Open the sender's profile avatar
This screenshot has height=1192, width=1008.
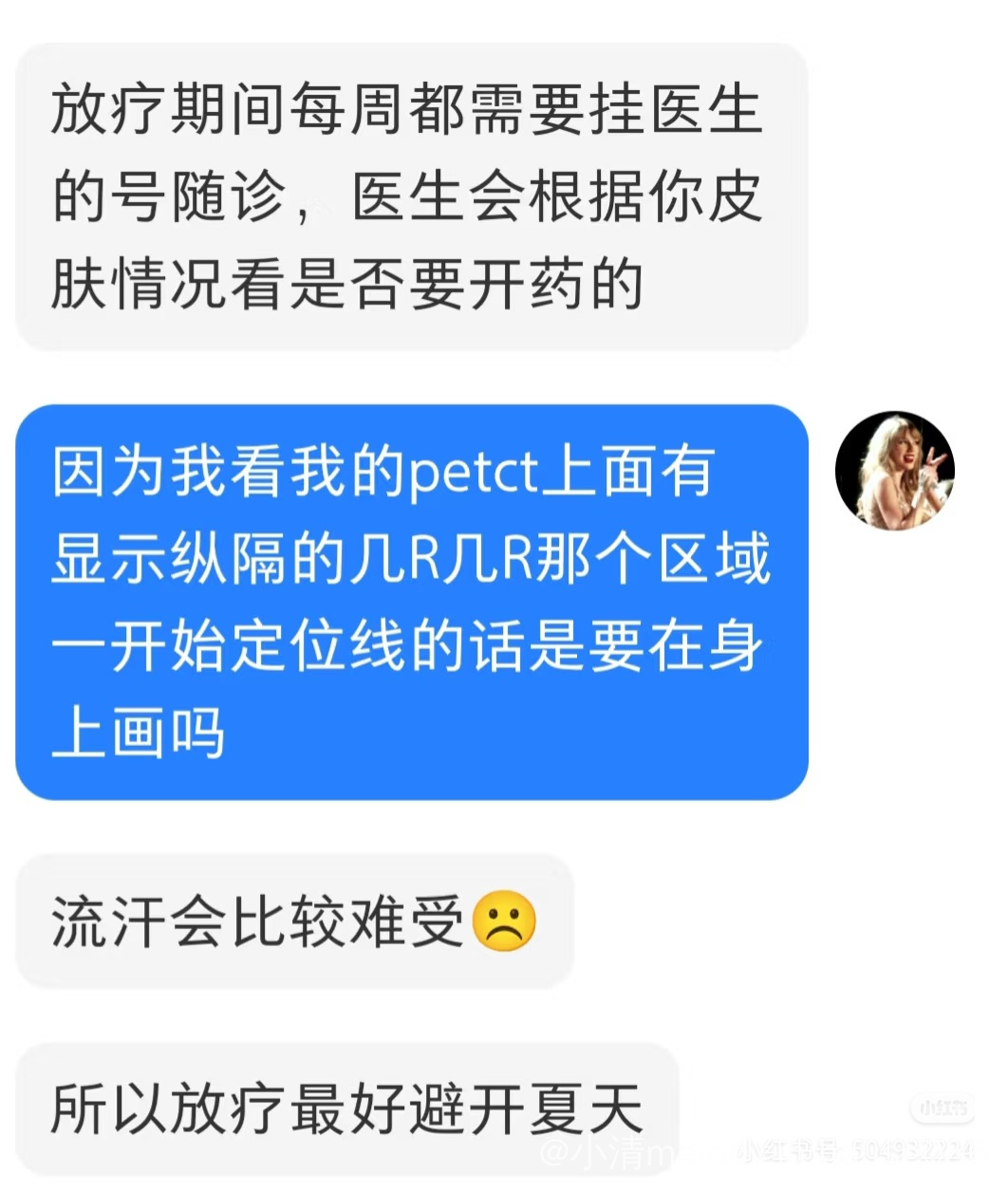click(894, 471)
